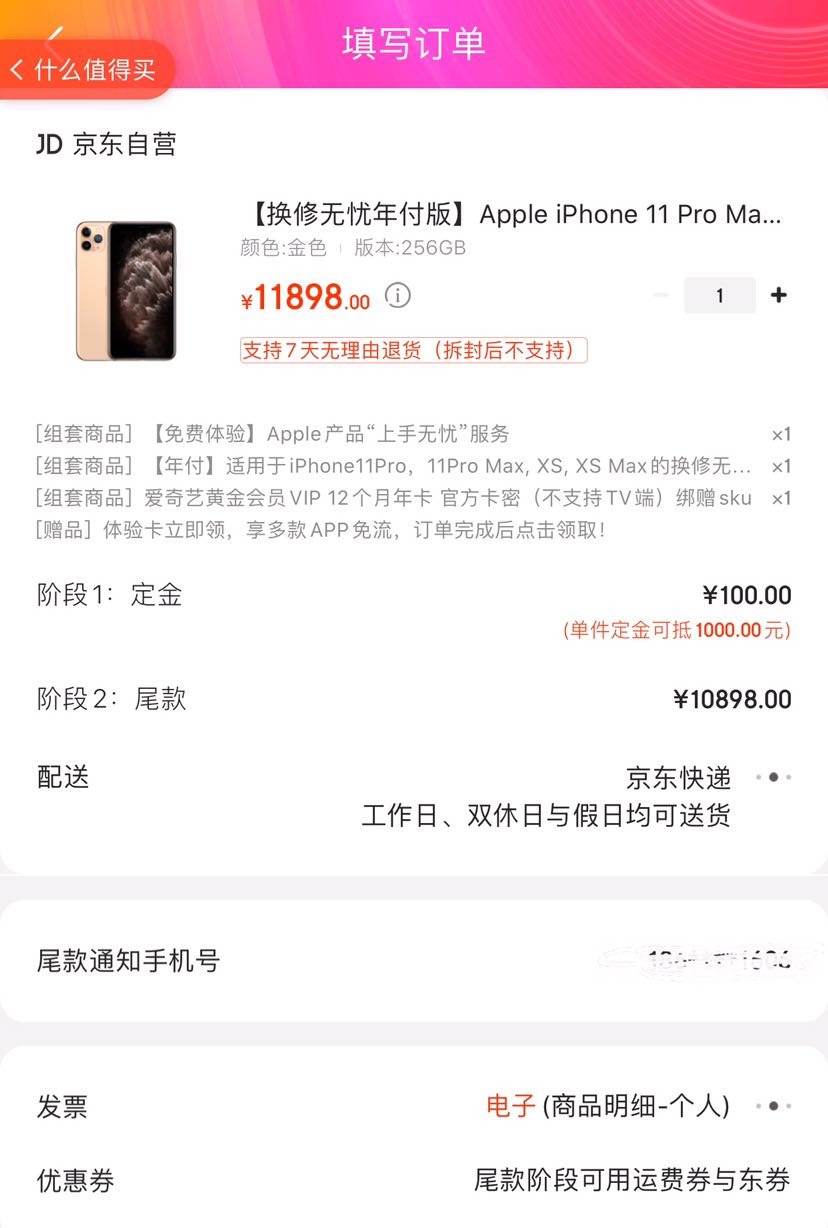Open iPhone 11 Pro Max product thumbnail

[x=126, y=290]
